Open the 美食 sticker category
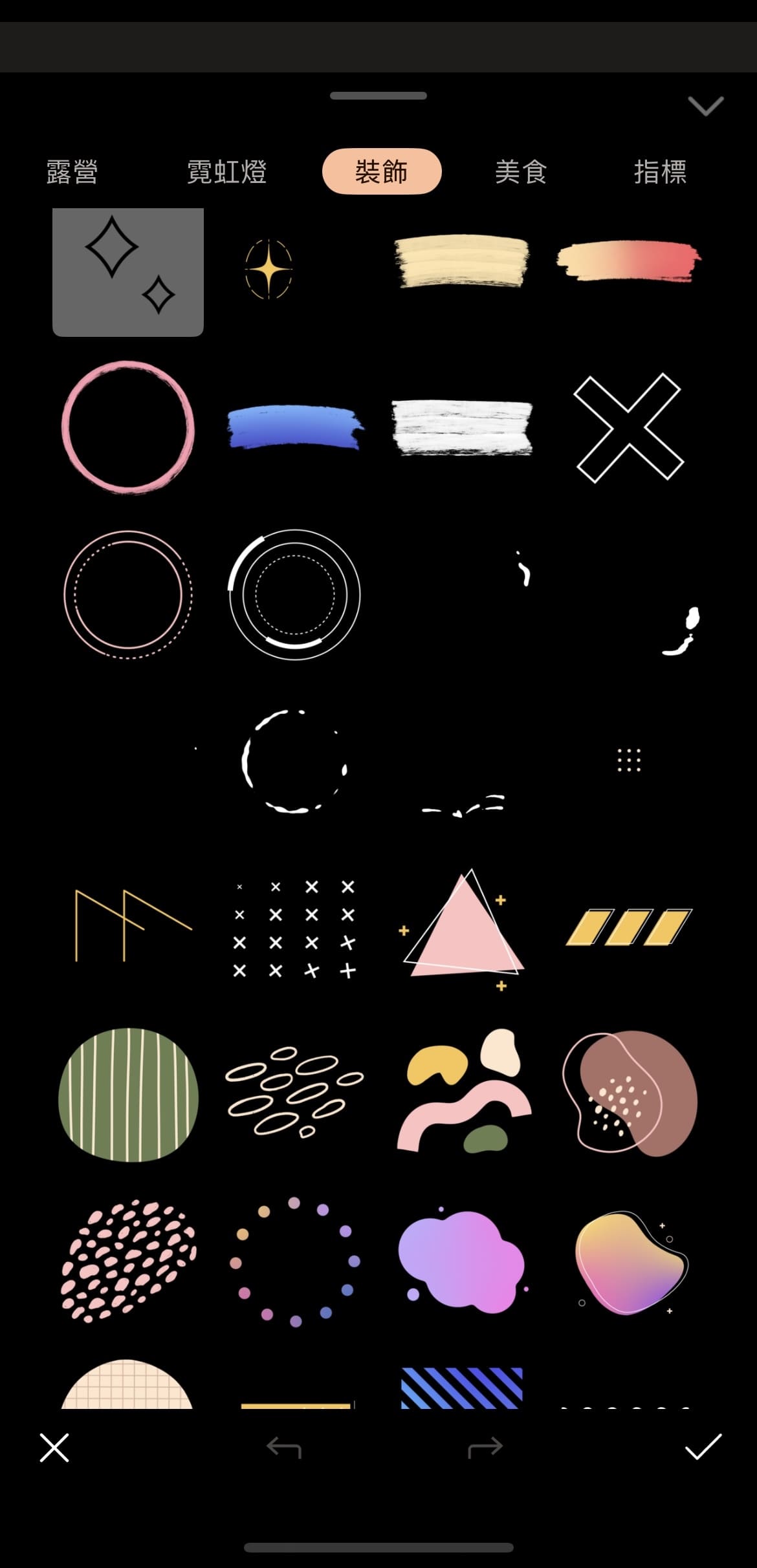This screenshot has width=757, height=1568. pyautogui.click(x=521, y=173)
